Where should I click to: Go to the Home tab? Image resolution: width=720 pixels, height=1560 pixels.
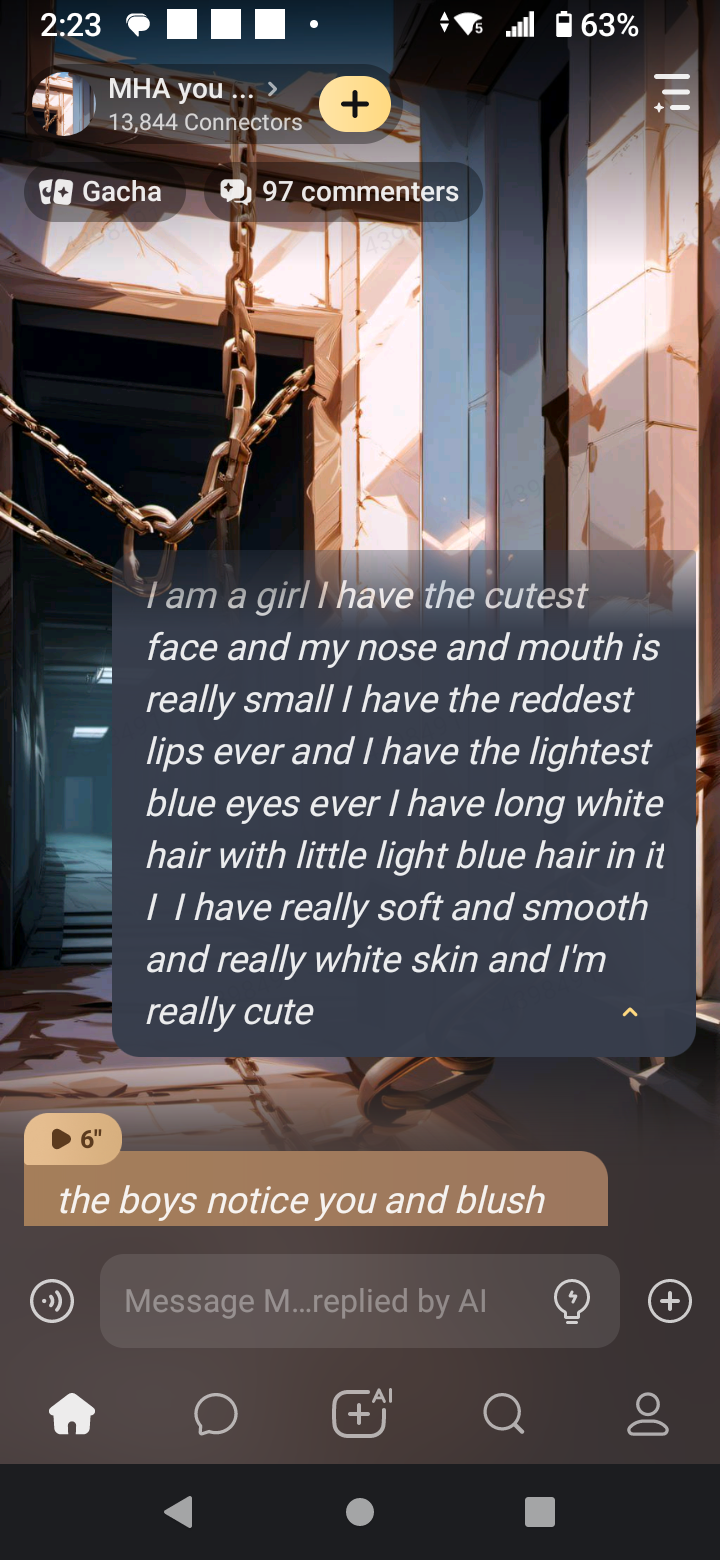click(72, 1414)
